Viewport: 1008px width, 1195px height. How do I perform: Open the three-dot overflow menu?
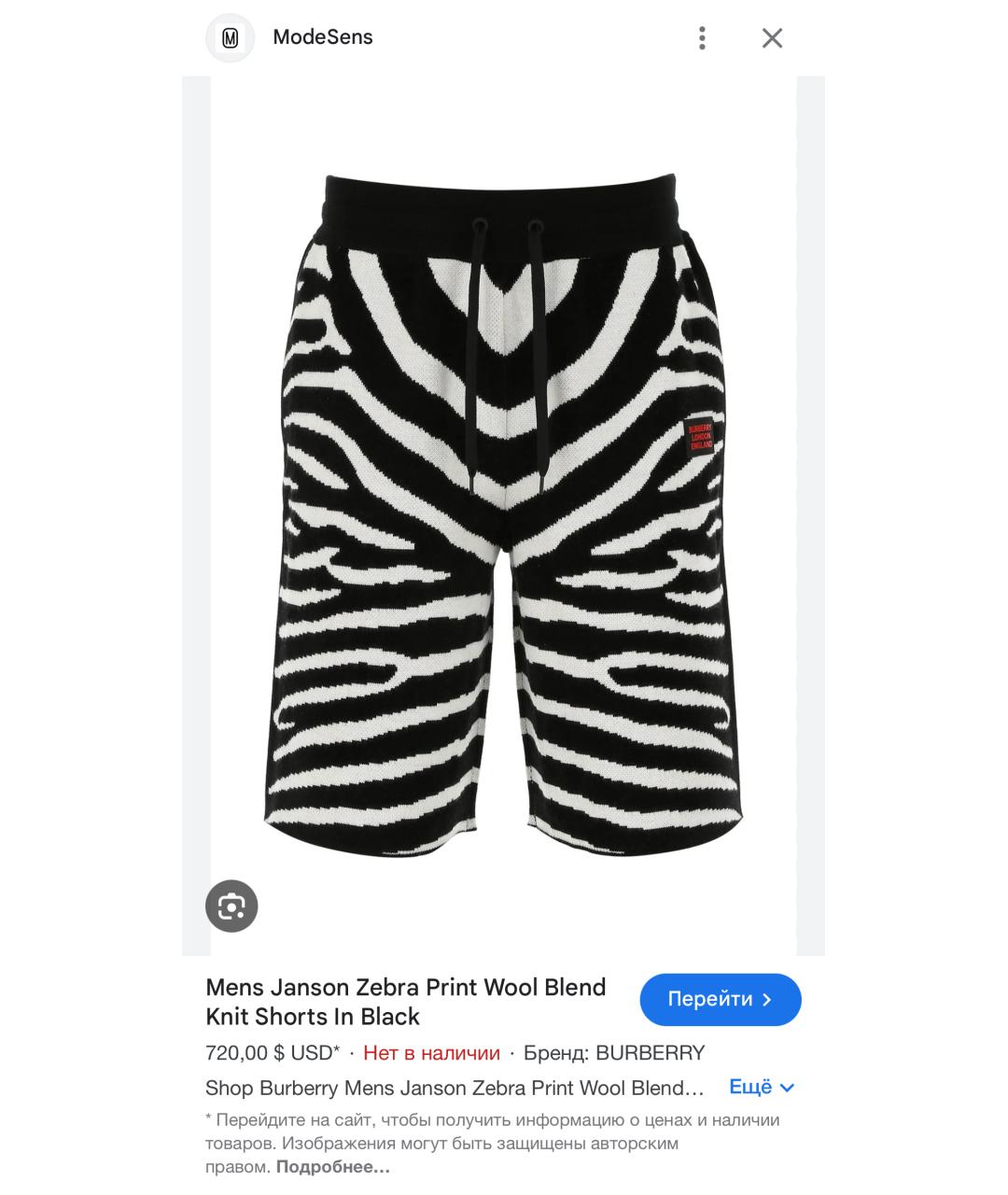coord(702,38)
